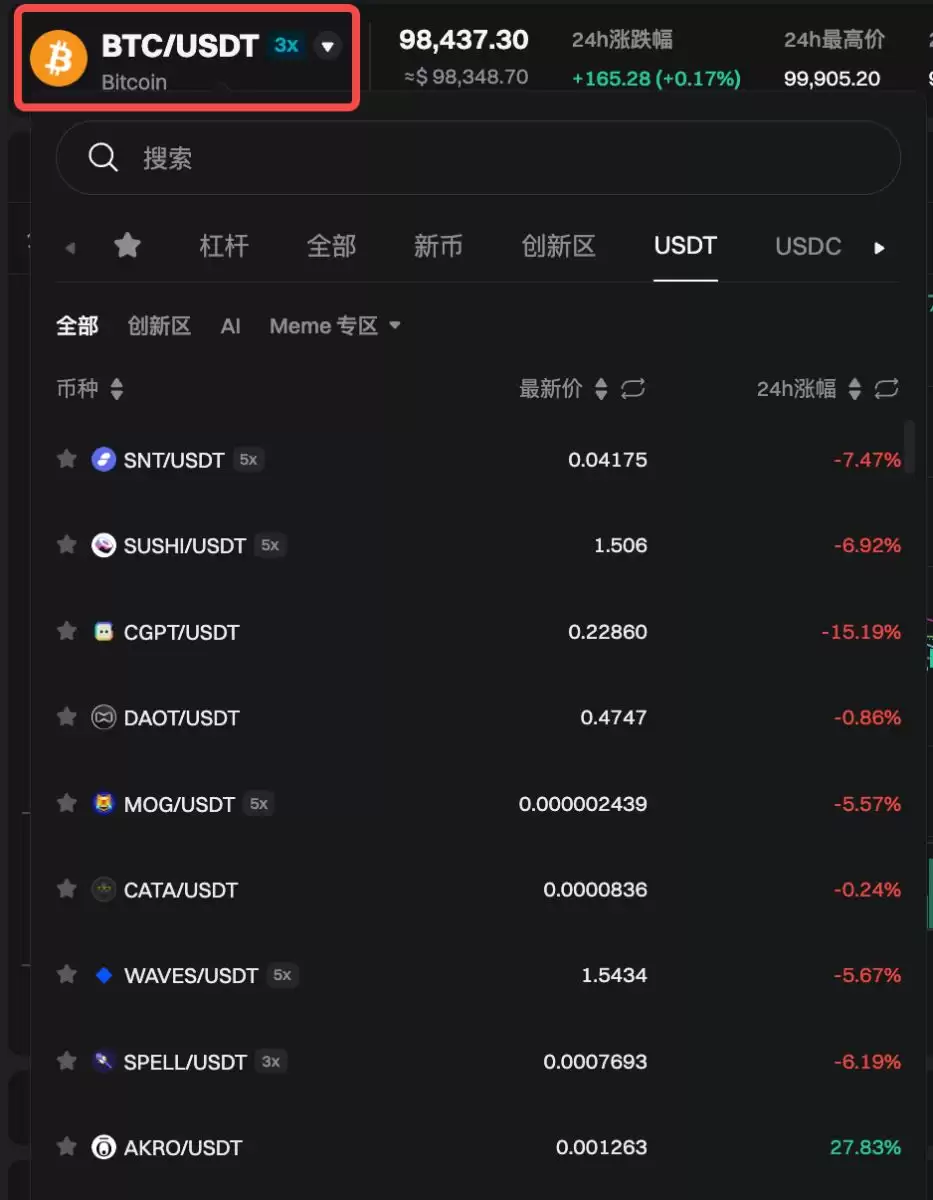
Task: Click the refresh icon next to 最新价
Action: pyautogui.click(x=634, y=389)
